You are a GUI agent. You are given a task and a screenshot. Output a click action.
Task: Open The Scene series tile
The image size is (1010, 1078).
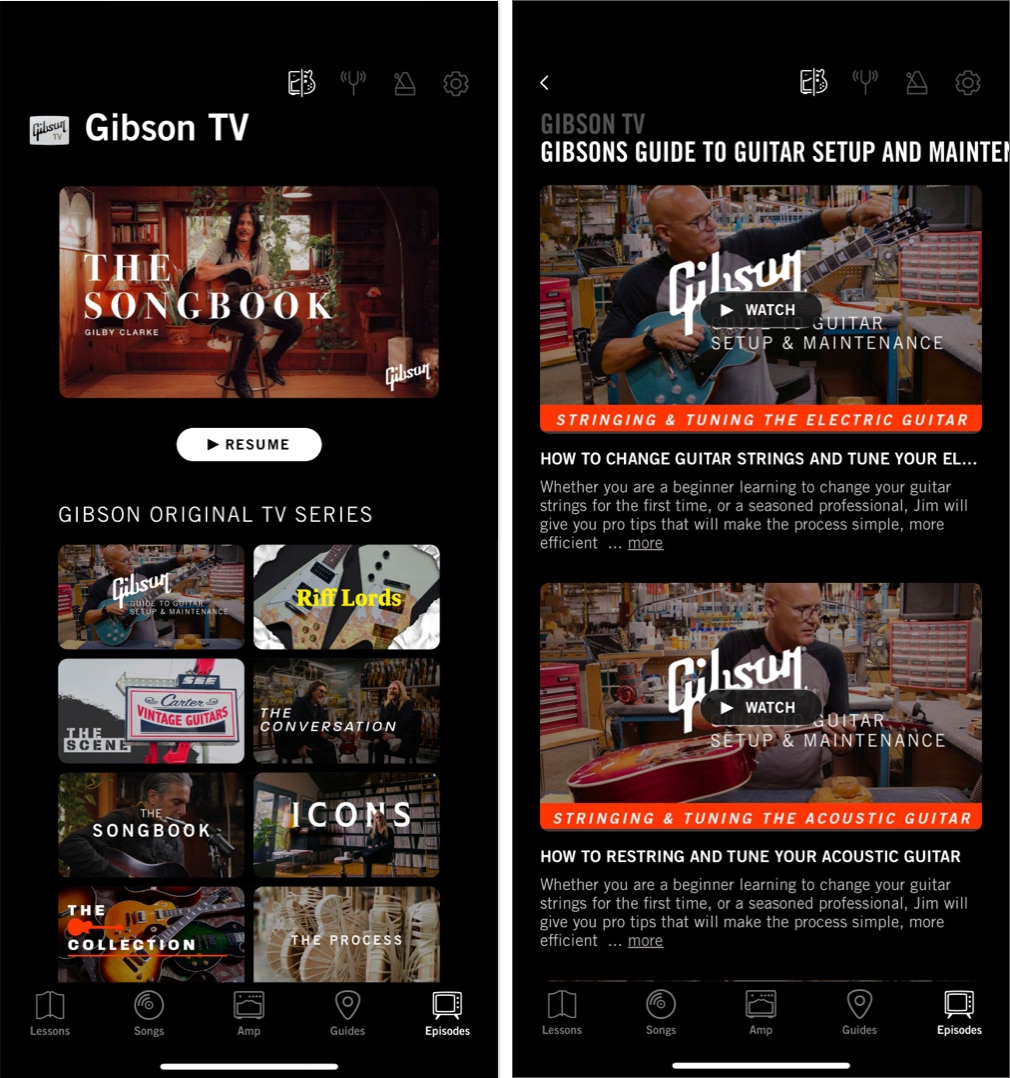pyautogui.click(x=151, y=711)
